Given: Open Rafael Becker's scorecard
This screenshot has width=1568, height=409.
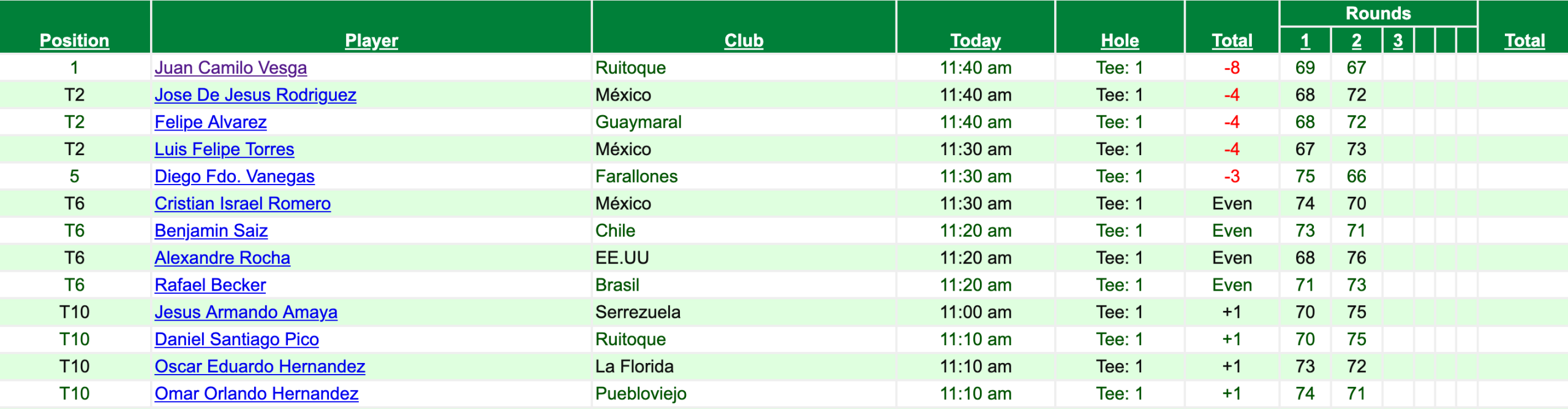Looking at the screenshot, I should coord(210,285).
